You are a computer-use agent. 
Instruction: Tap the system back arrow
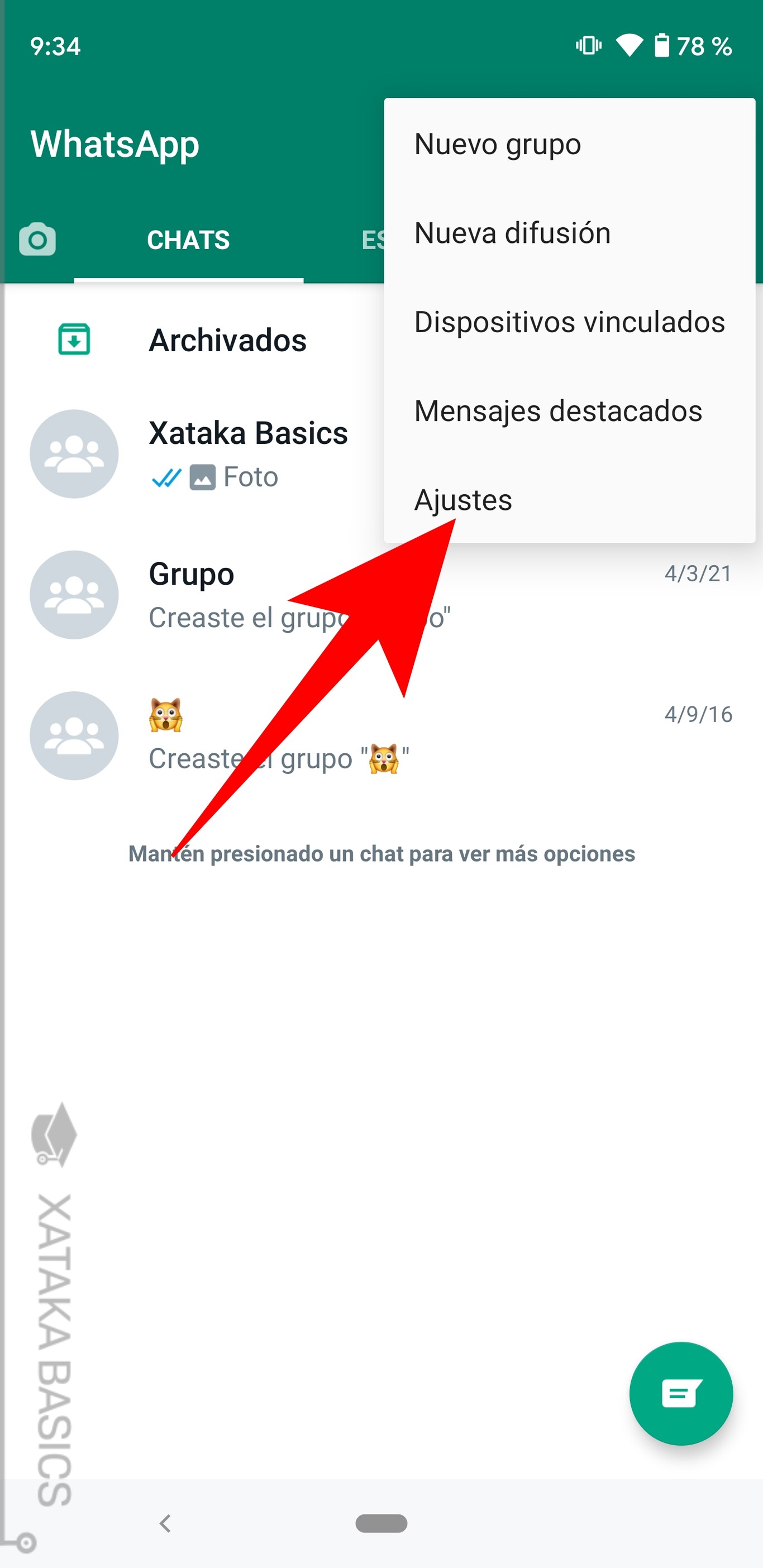(165, 1523)
